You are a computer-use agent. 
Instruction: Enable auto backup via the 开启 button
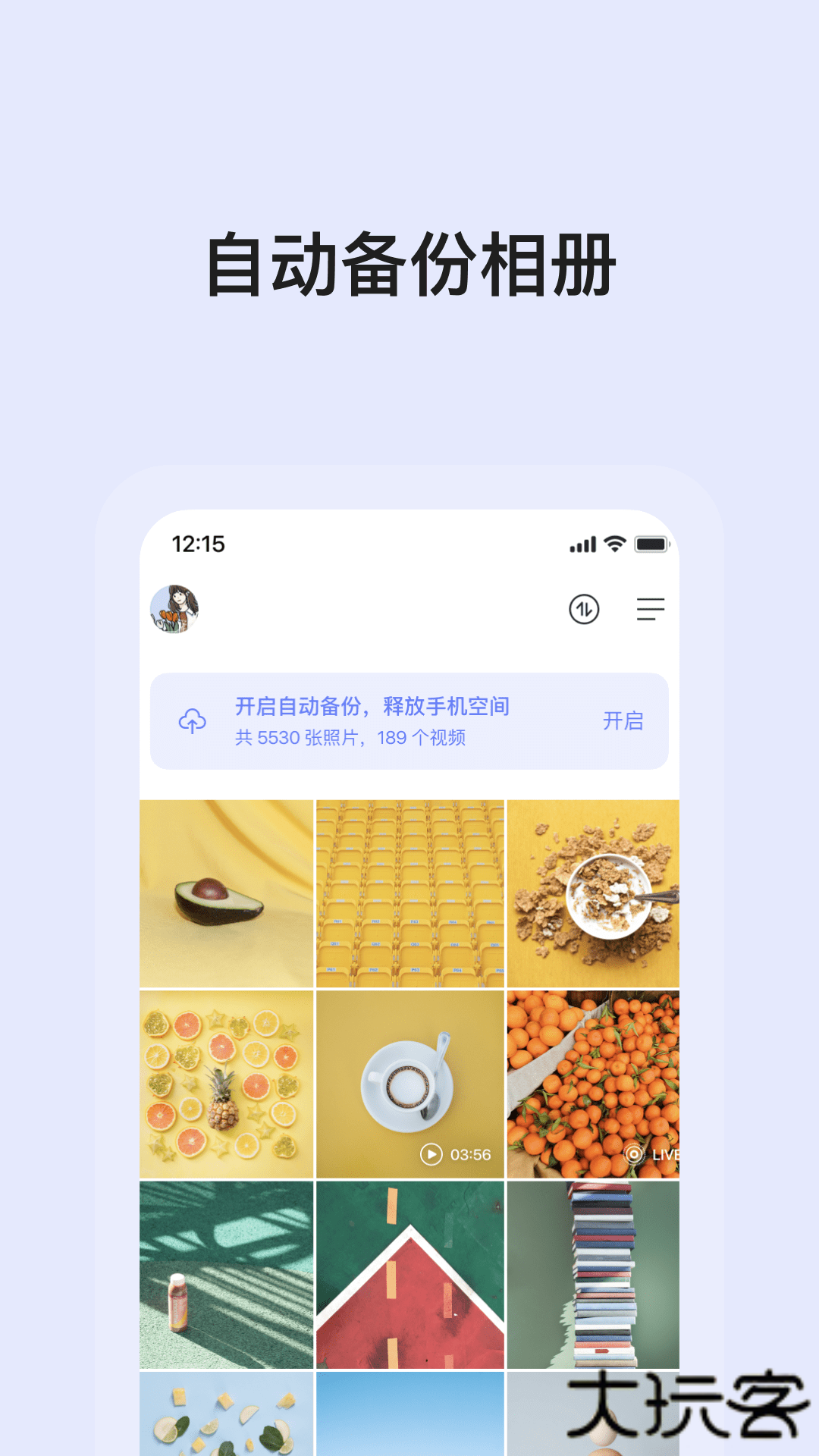(x=623, y=720)
